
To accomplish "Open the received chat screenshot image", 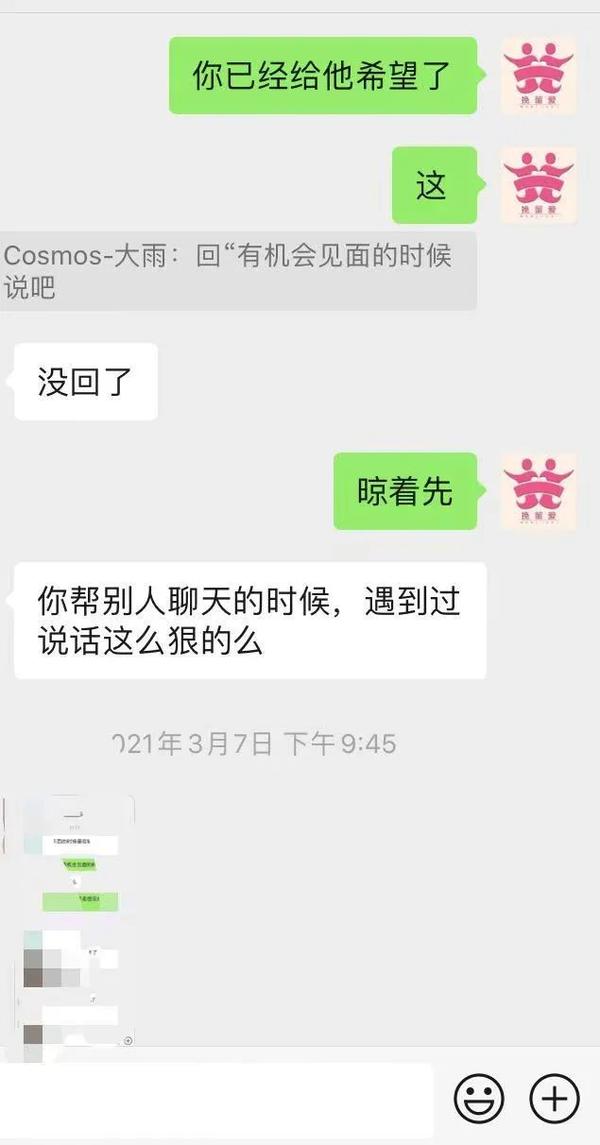I will [68, 921].
